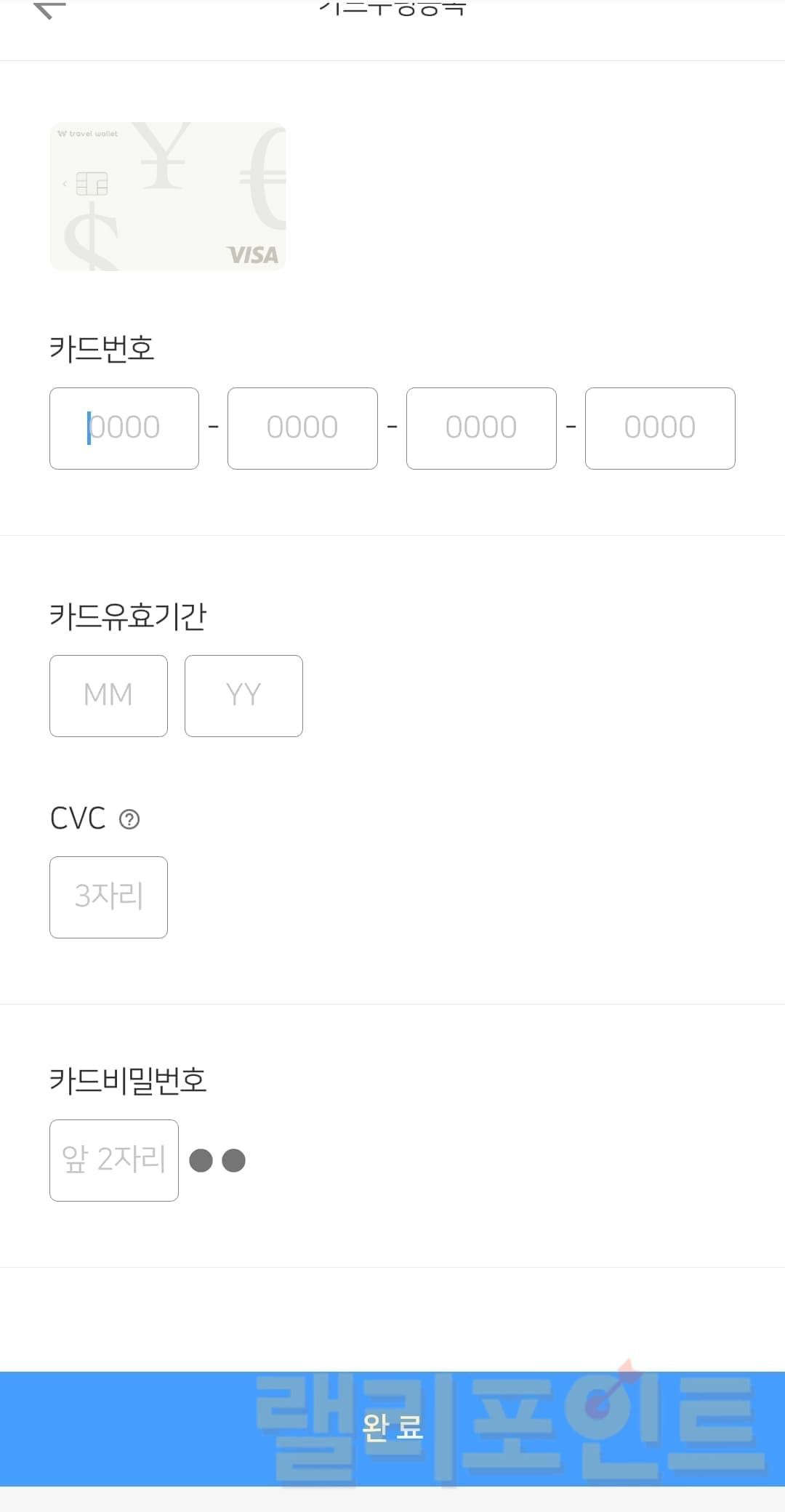The width and height of the screenshot is (785, 1512).
Task: Tap the YY expiry year field
Action: point(243,696)
